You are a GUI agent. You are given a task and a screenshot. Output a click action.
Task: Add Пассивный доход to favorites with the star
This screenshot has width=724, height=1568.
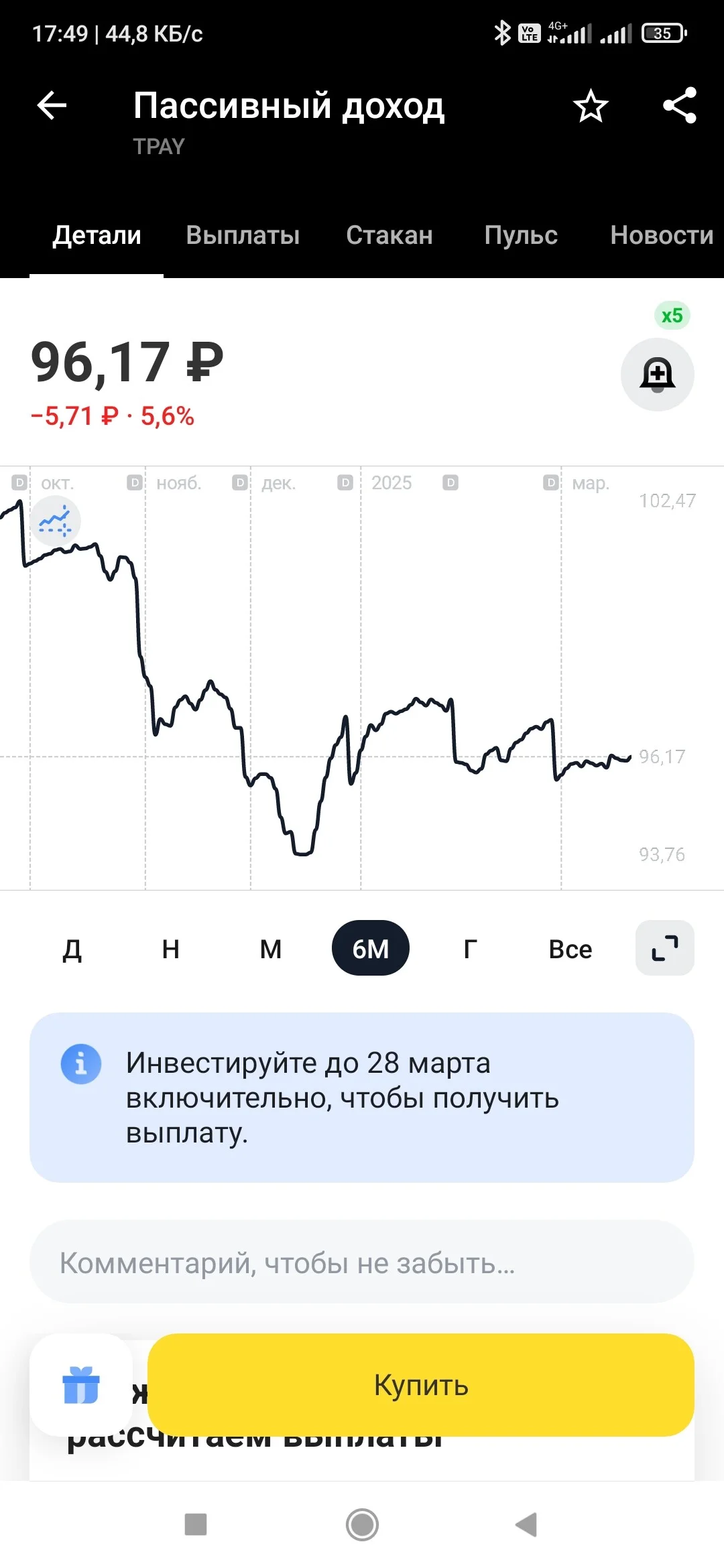coord(591,106)
